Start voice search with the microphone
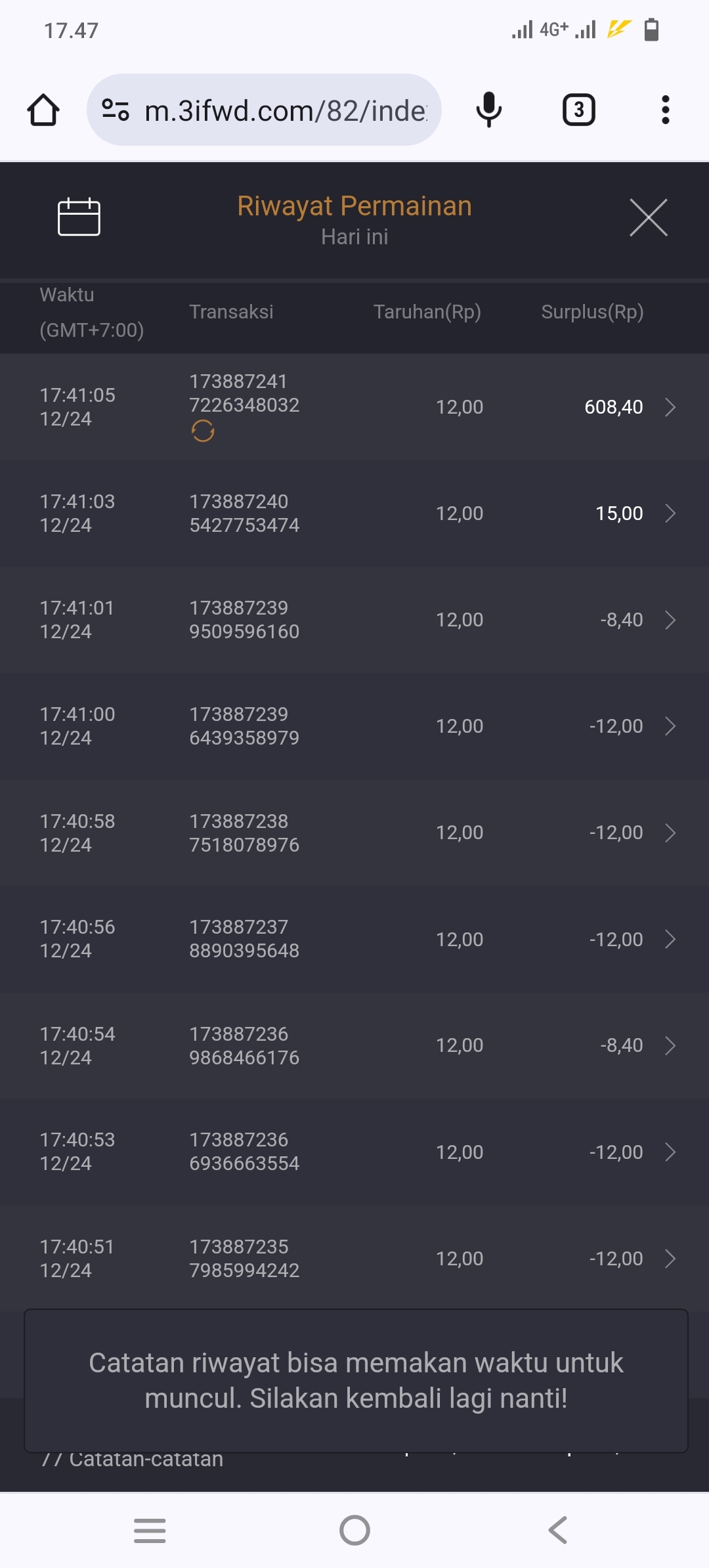Screen dimensions: 709x1568 [488, 110]
